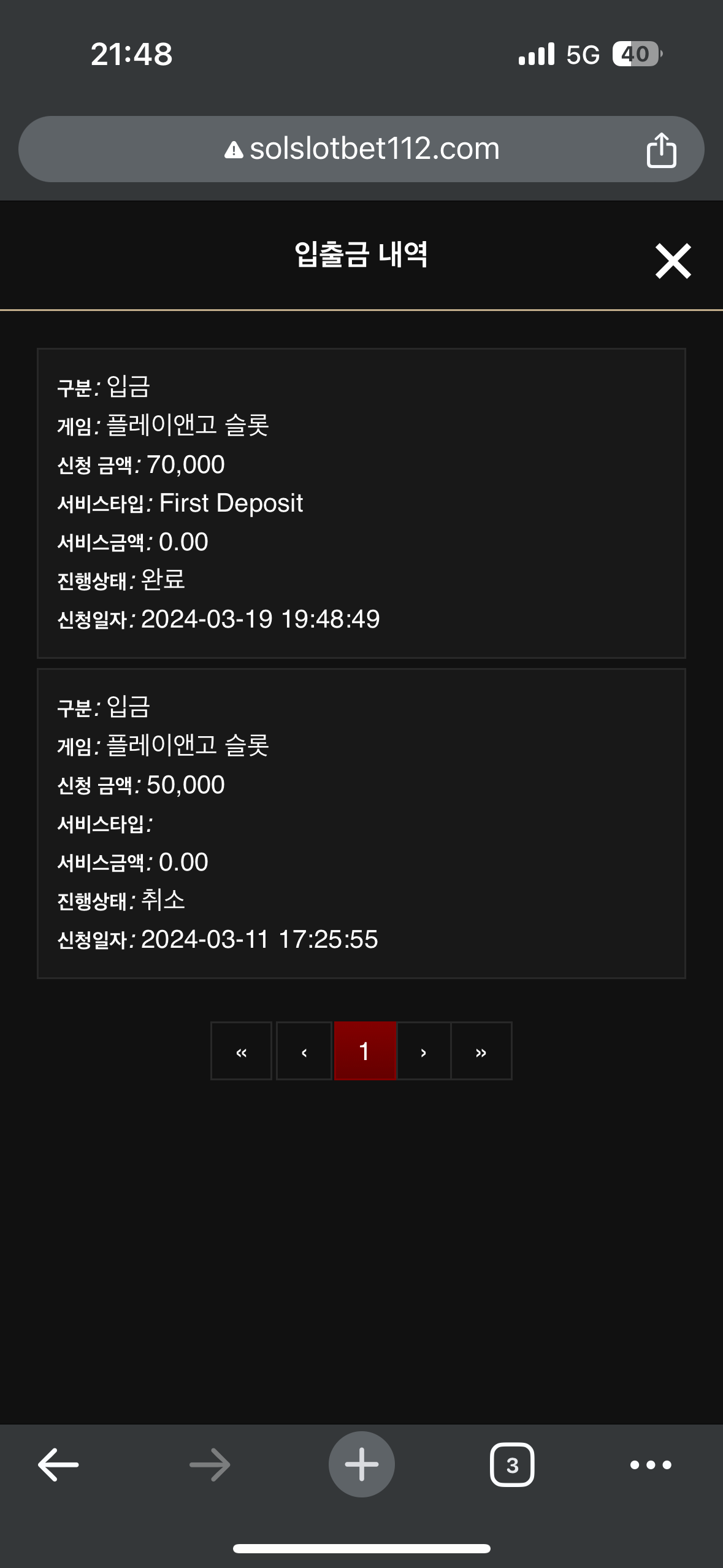Open a new browser tab
The image size is (723, 1568).
[362, 1464]
